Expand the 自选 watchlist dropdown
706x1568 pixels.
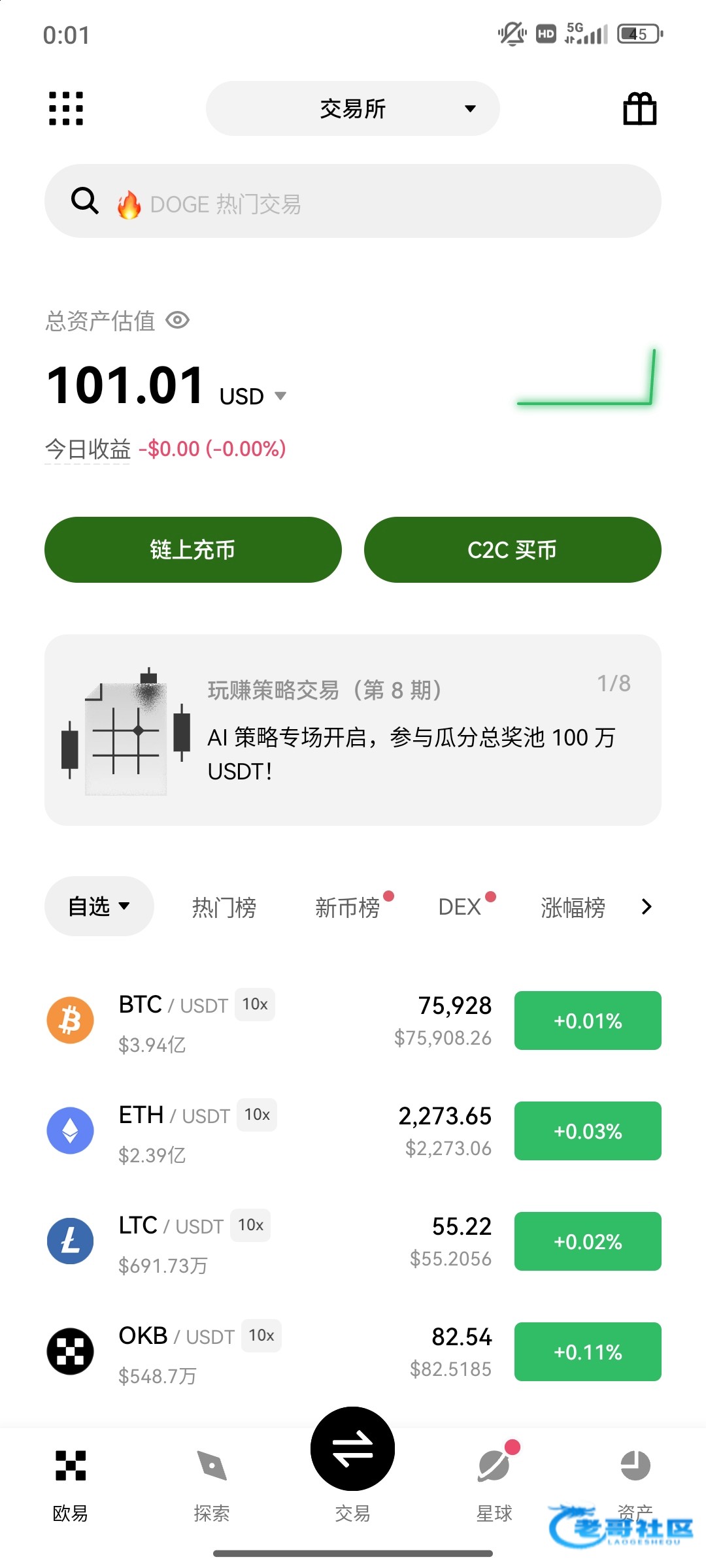(x=99, y=906)
